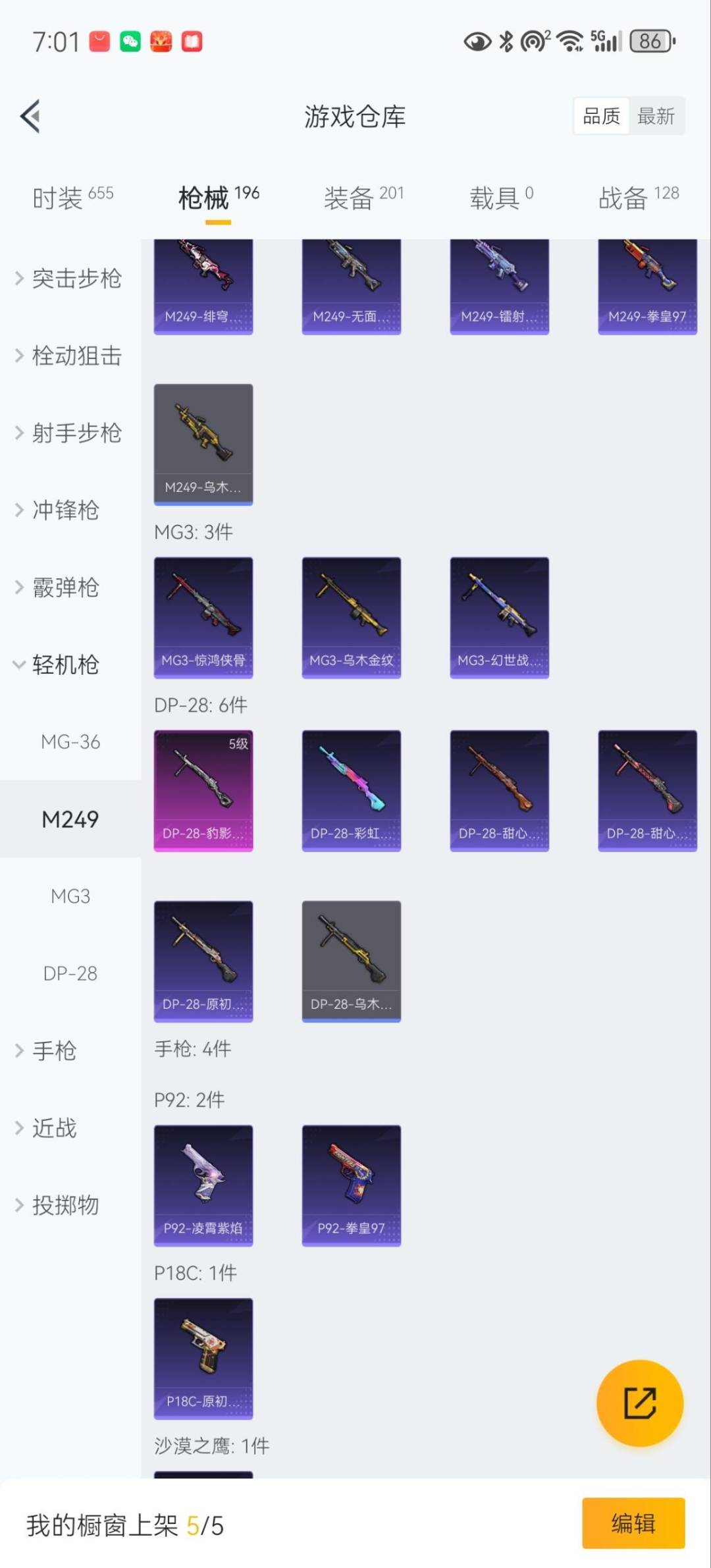Open sharing via the yellow export icon
711x1568 pixels.
pyautogui.click(x=639, y=1403)
